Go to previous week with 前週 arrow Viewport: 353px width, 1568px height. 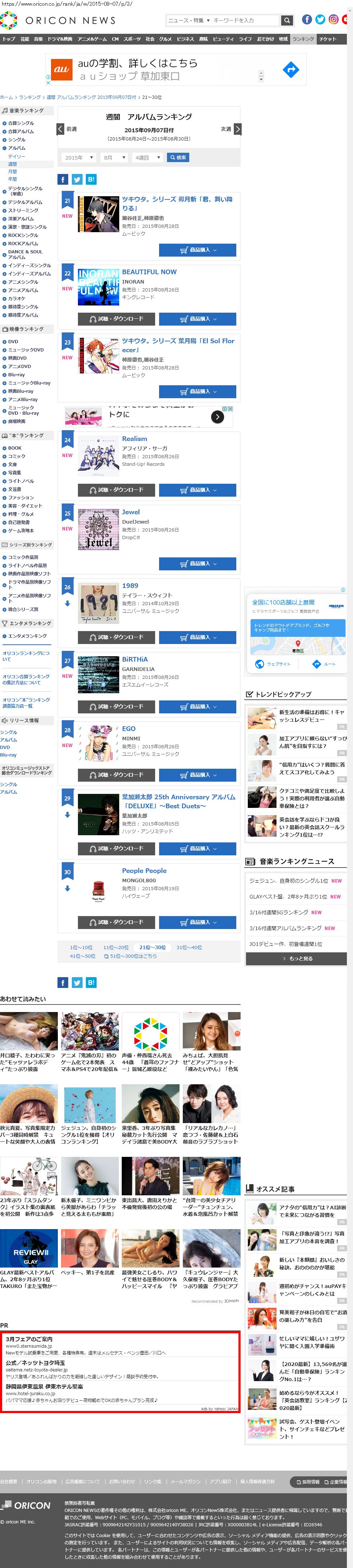click(x=61, y=129)
